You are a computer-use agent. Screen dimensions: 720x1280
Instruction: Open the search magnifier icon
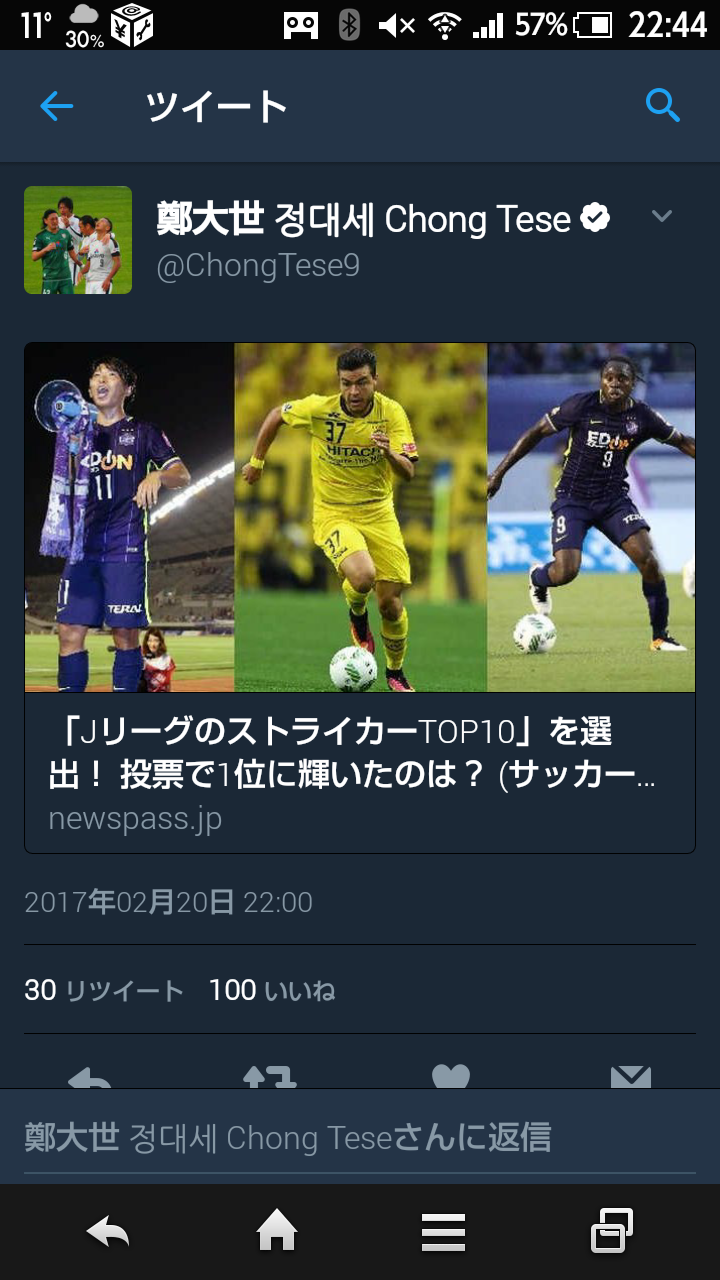pos(662,104)
